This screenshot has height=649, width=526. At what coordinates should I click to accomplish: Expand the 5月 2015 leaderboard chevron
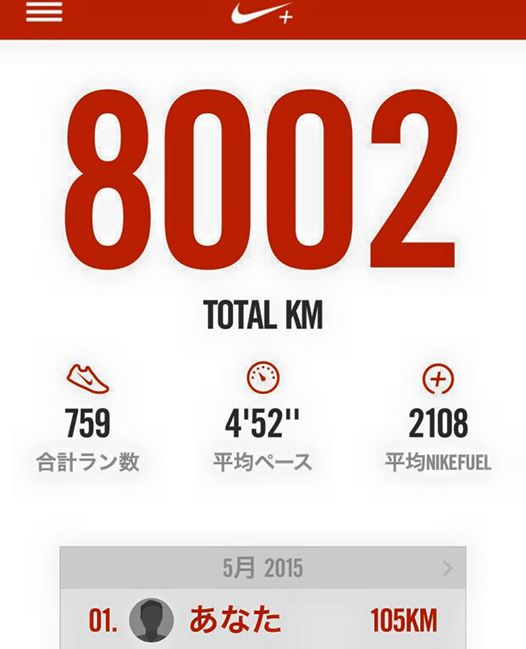coord(447,568)
